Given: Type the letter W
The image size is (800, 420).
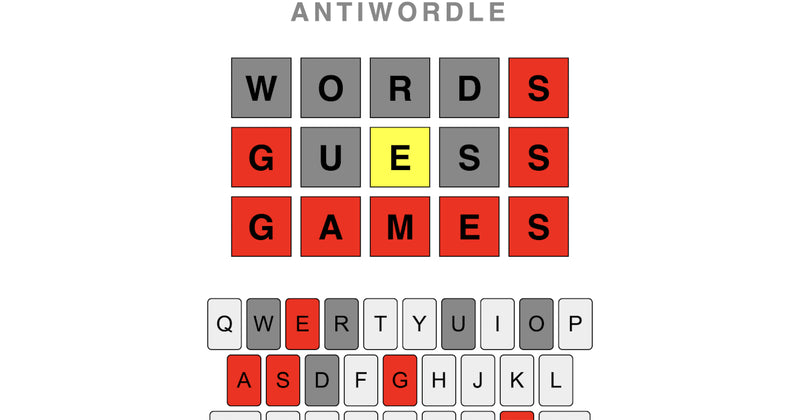Looking at the screenshot, I should 264,324.
